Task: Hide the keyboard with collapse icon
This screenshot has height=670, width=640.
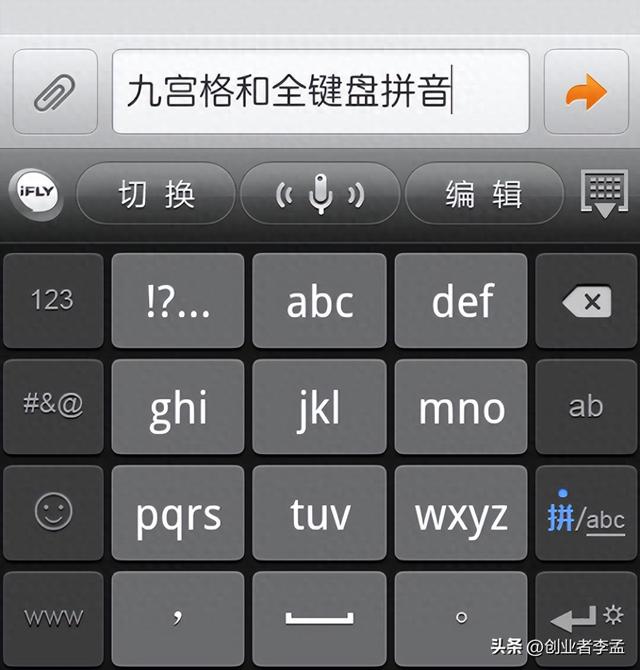Action: tap(604, 192)
